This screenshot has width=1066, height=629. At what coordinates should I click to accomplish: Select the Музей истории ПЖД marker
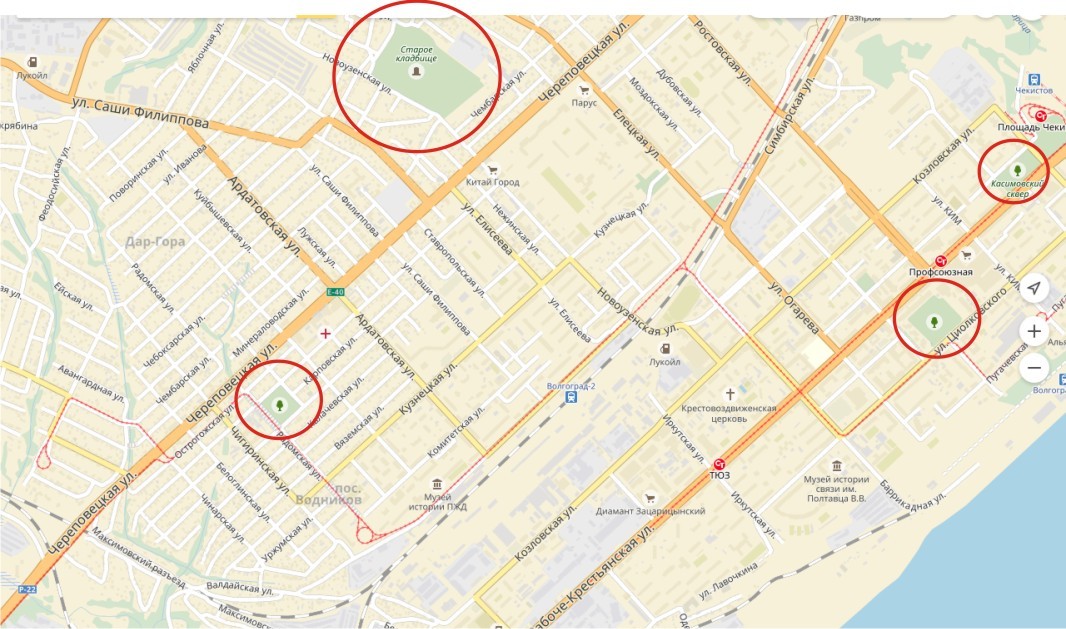pos(437,484)
